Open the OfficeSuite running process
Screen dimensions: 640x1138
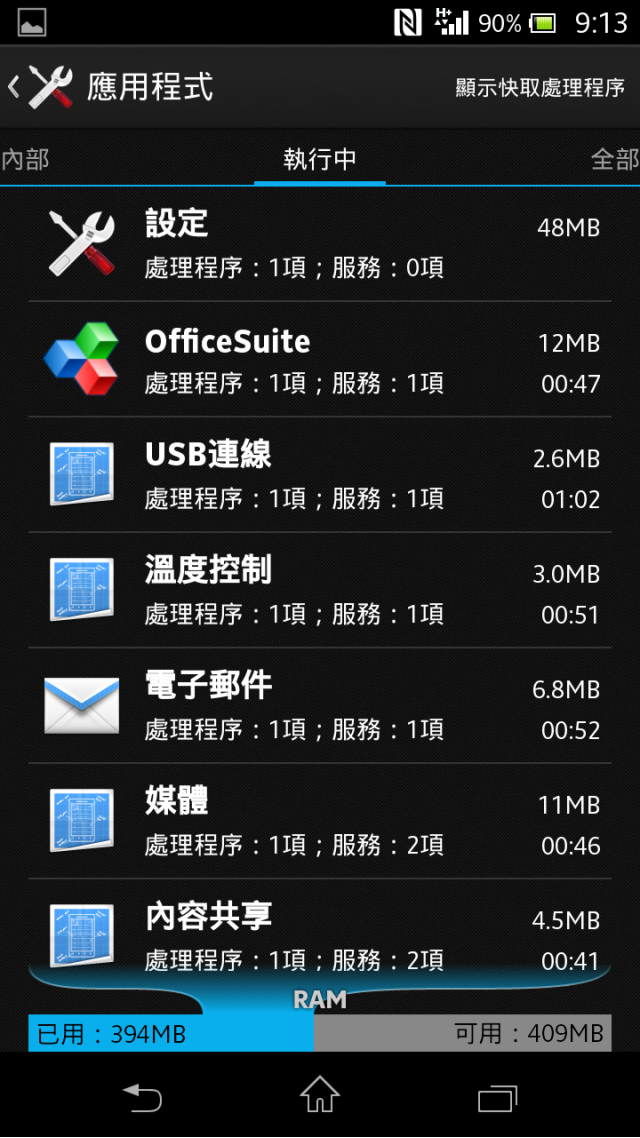coord(320,360)
